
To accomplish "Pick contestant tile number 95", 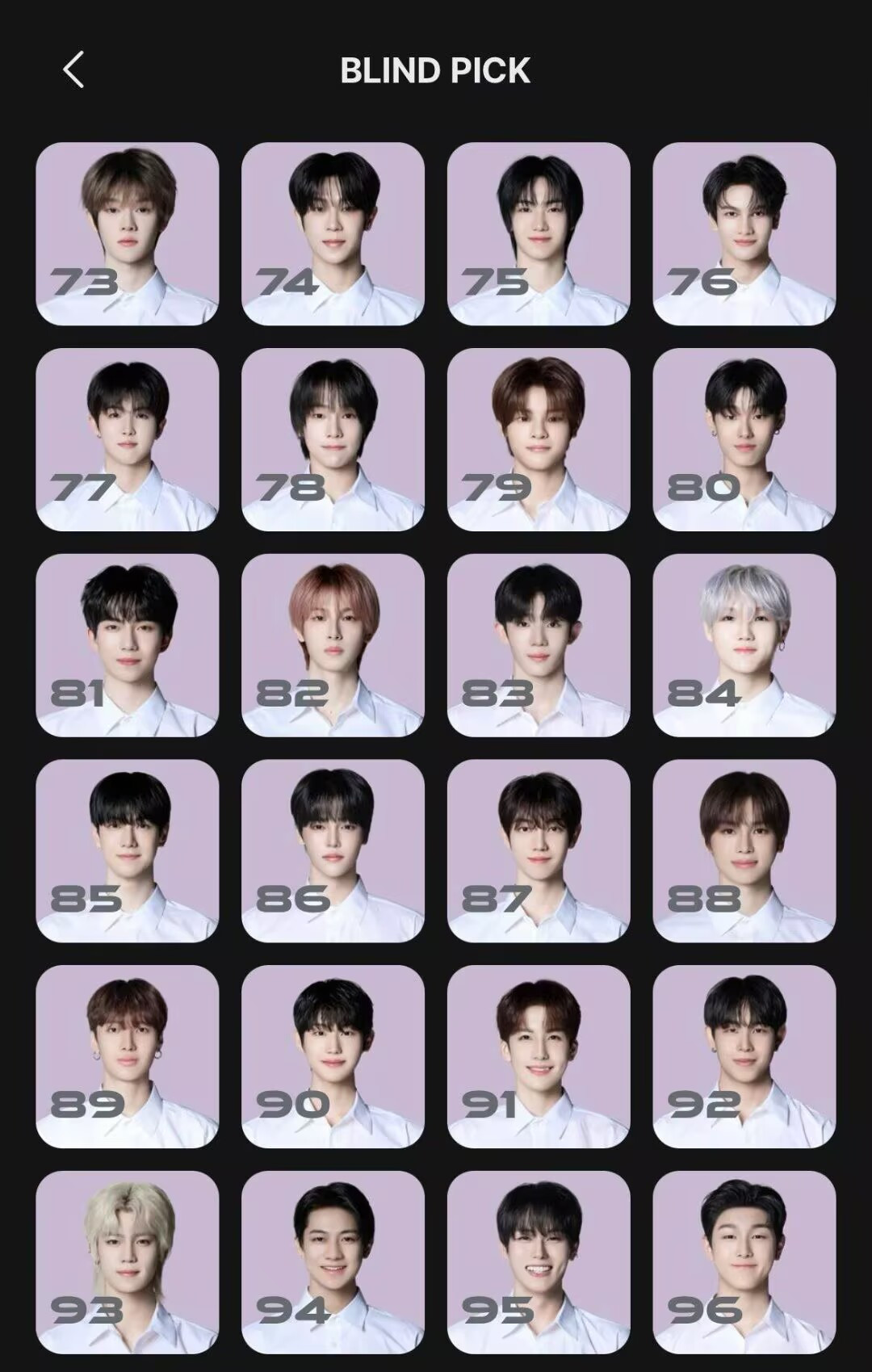I will [x=539, y=1262].
